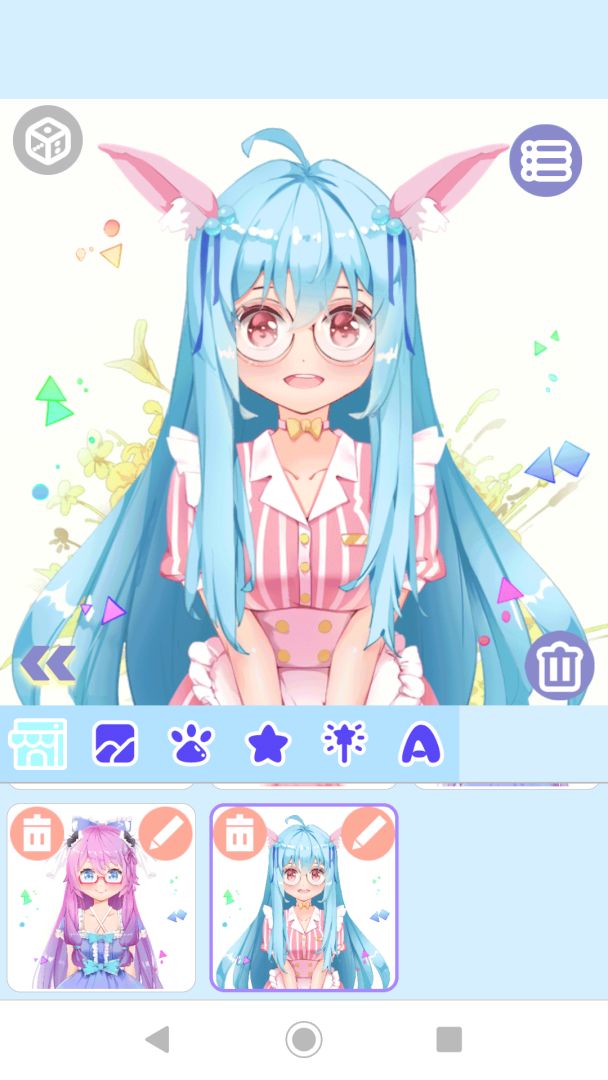
Task: Go back with the system back button
Action: tap(157, 1040)
